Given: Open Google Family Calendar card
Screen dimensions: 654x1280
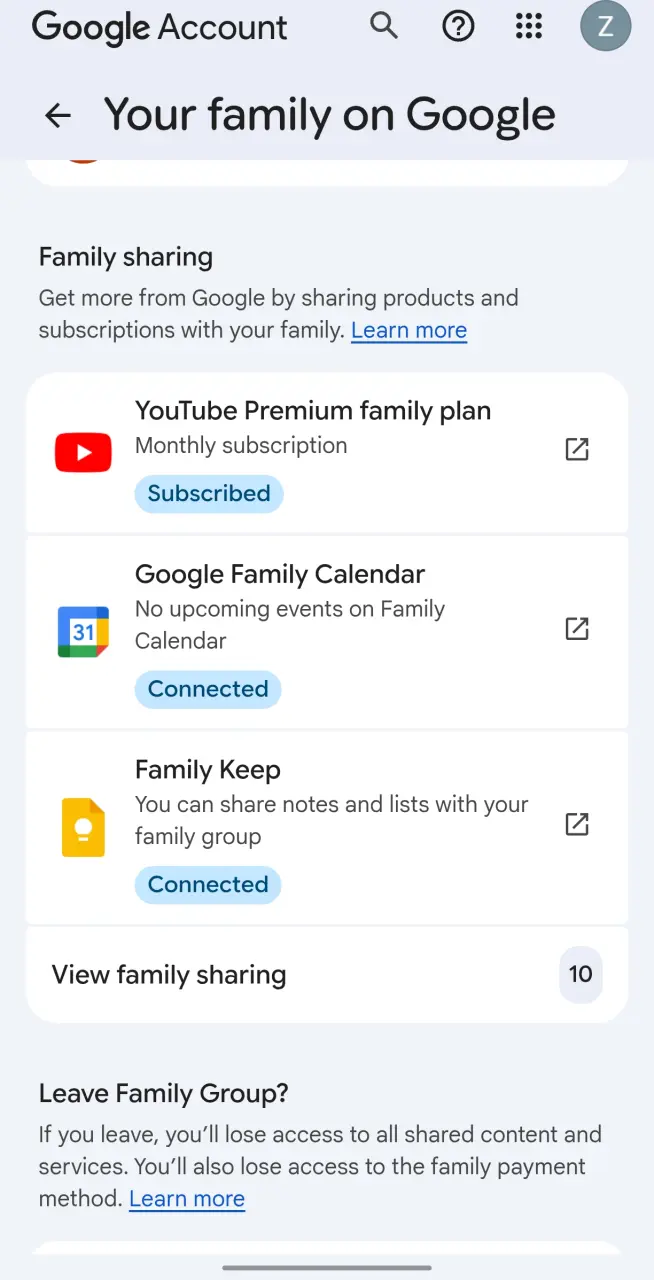Looking at the screenshot, I should 327,632.
